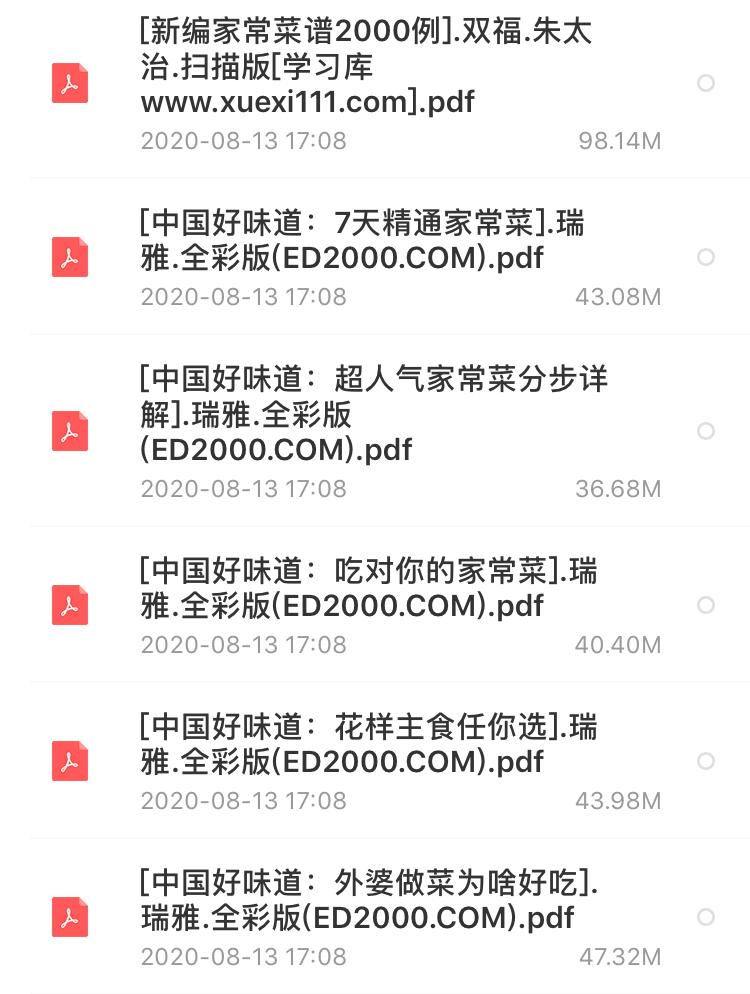Click the PDF icon for 花样主食任你选
The width and height of the screenshot is (750, 994).
[69, 761]
